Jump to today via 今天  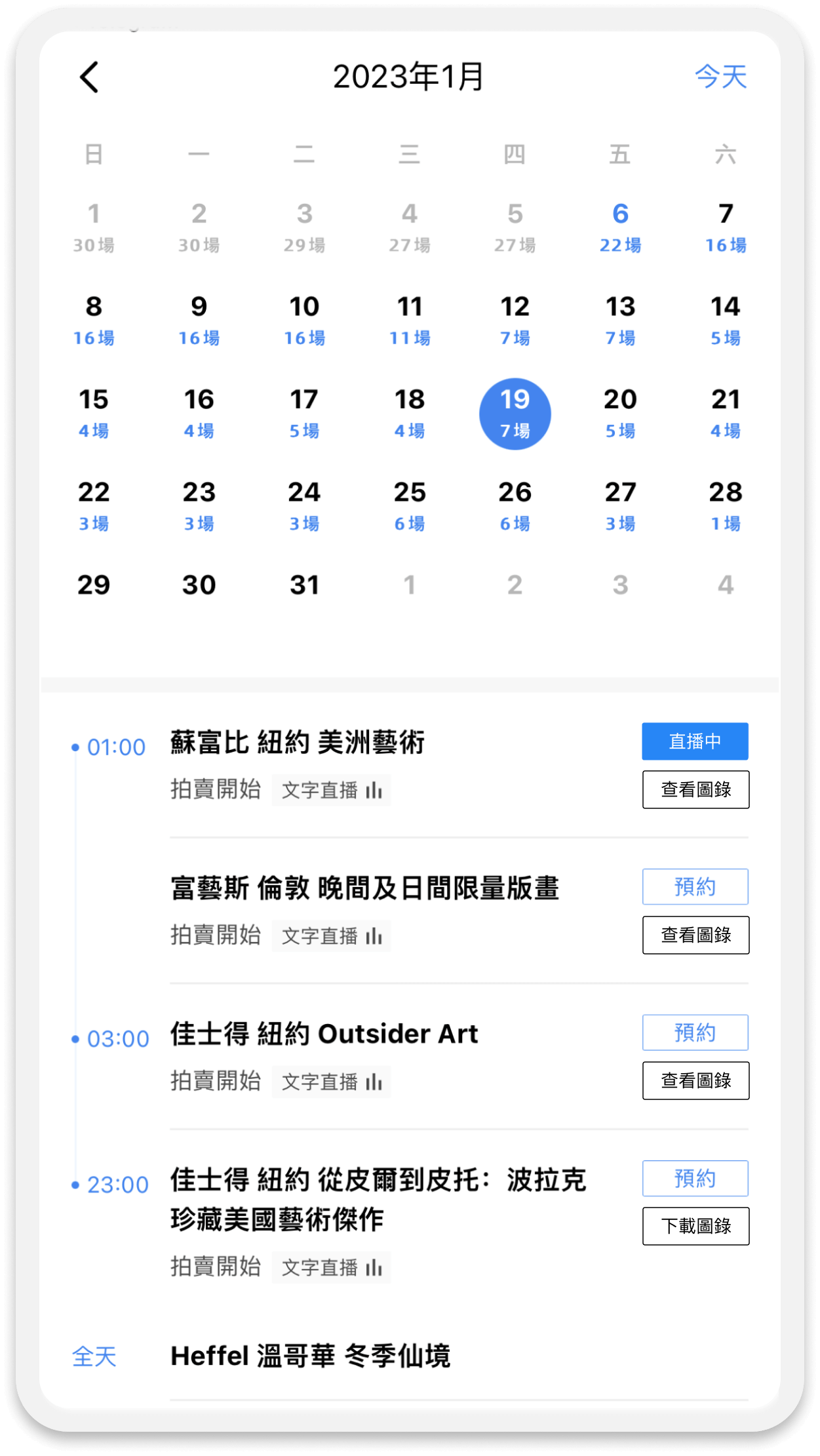[720, 77]
